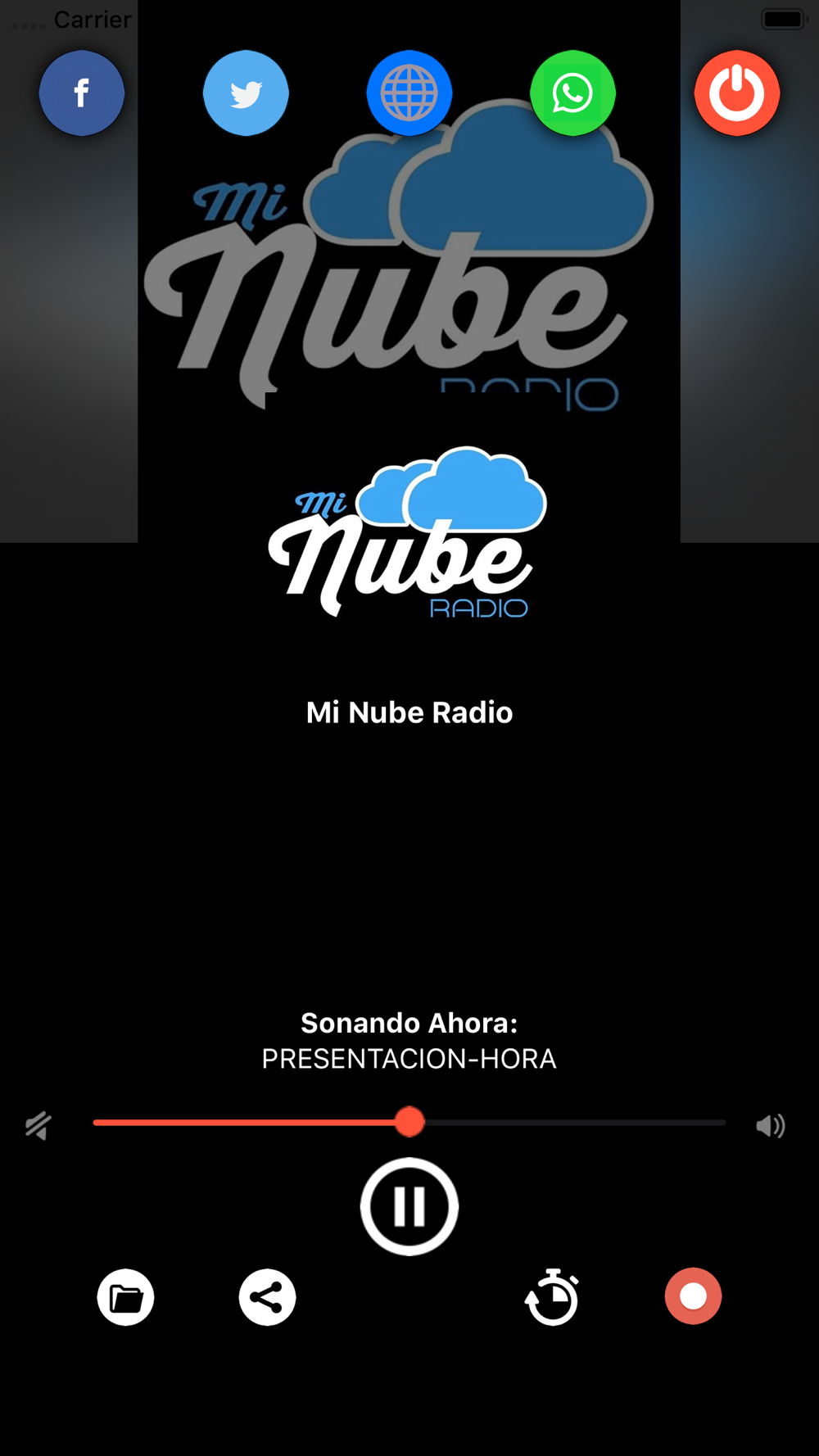Open the recordings folder
The height and width of the screenshot is (1456, 819).
pyautogui.click(x=125, y=1297)
